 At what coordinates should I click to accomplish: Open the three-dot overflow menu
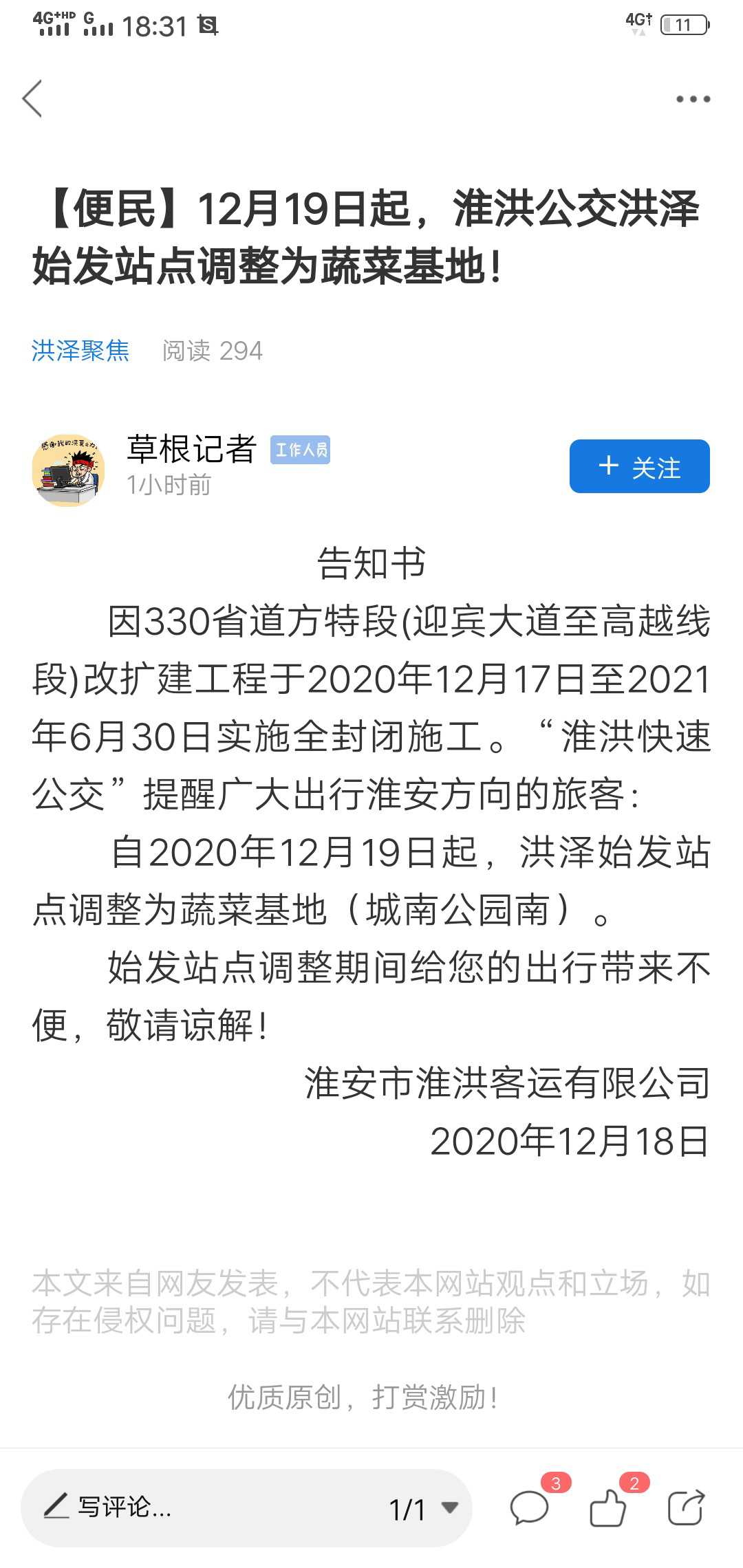[x=693, y=99]
